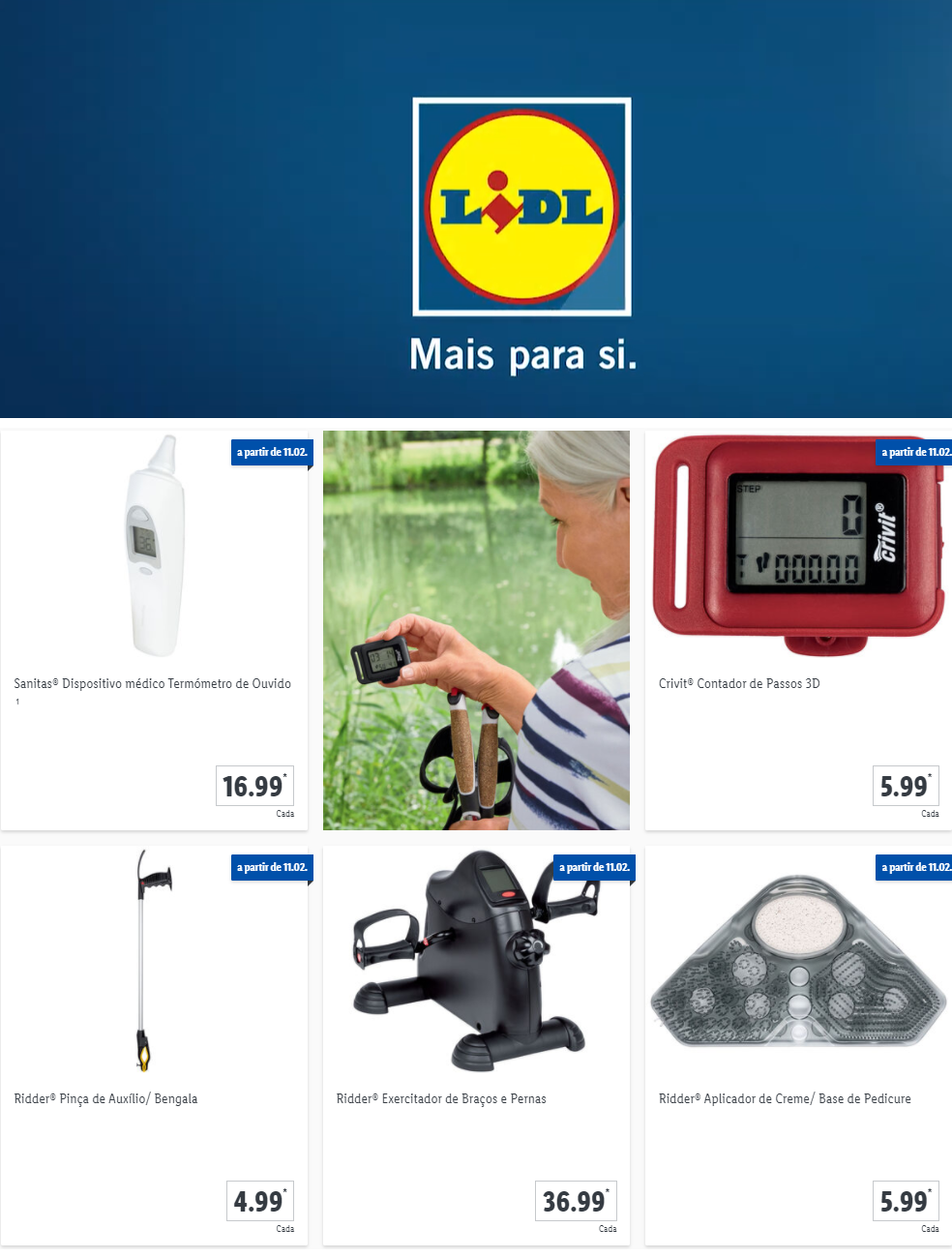Open the Crivit Contador de Passos 3D card

[739, 683]
